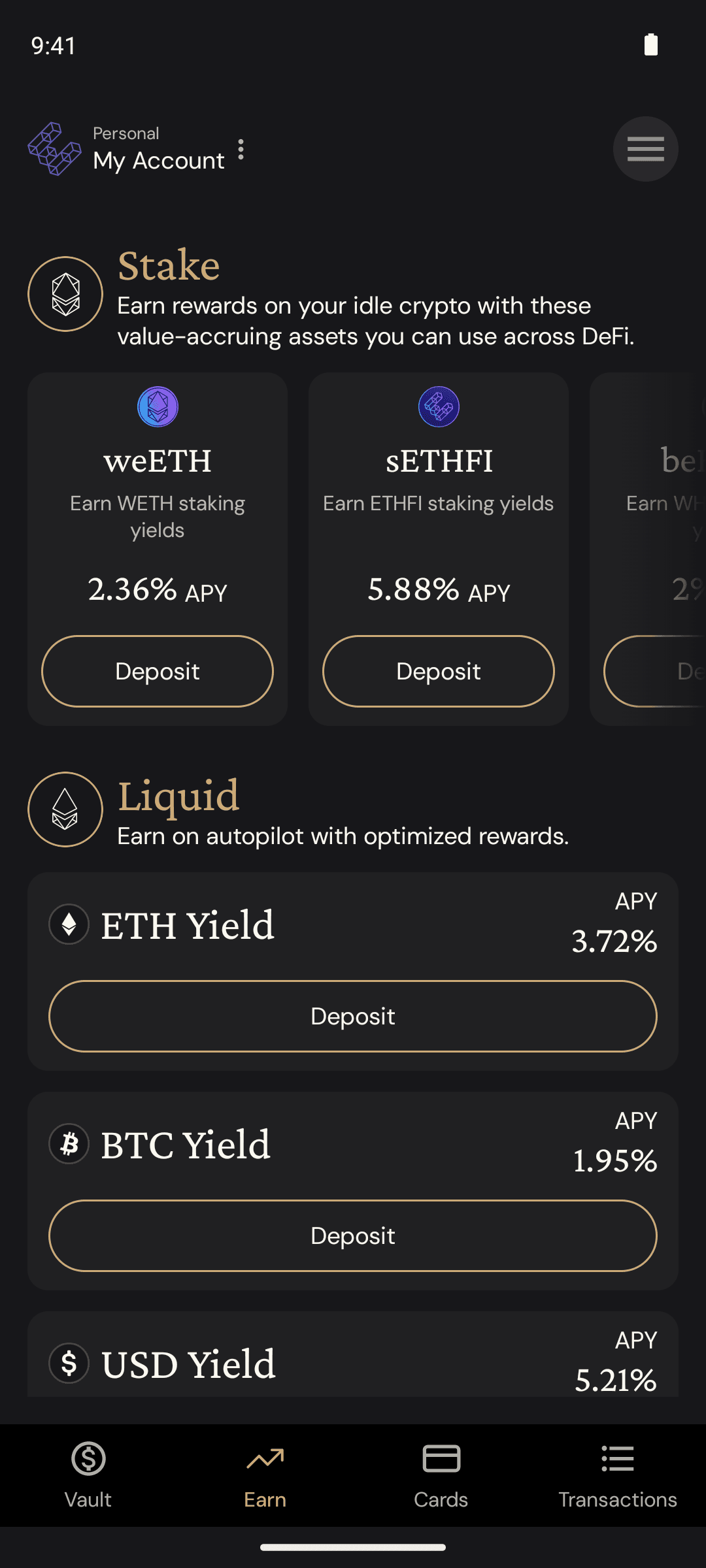Open the three-dot menu beside My Account

point(241,150)
